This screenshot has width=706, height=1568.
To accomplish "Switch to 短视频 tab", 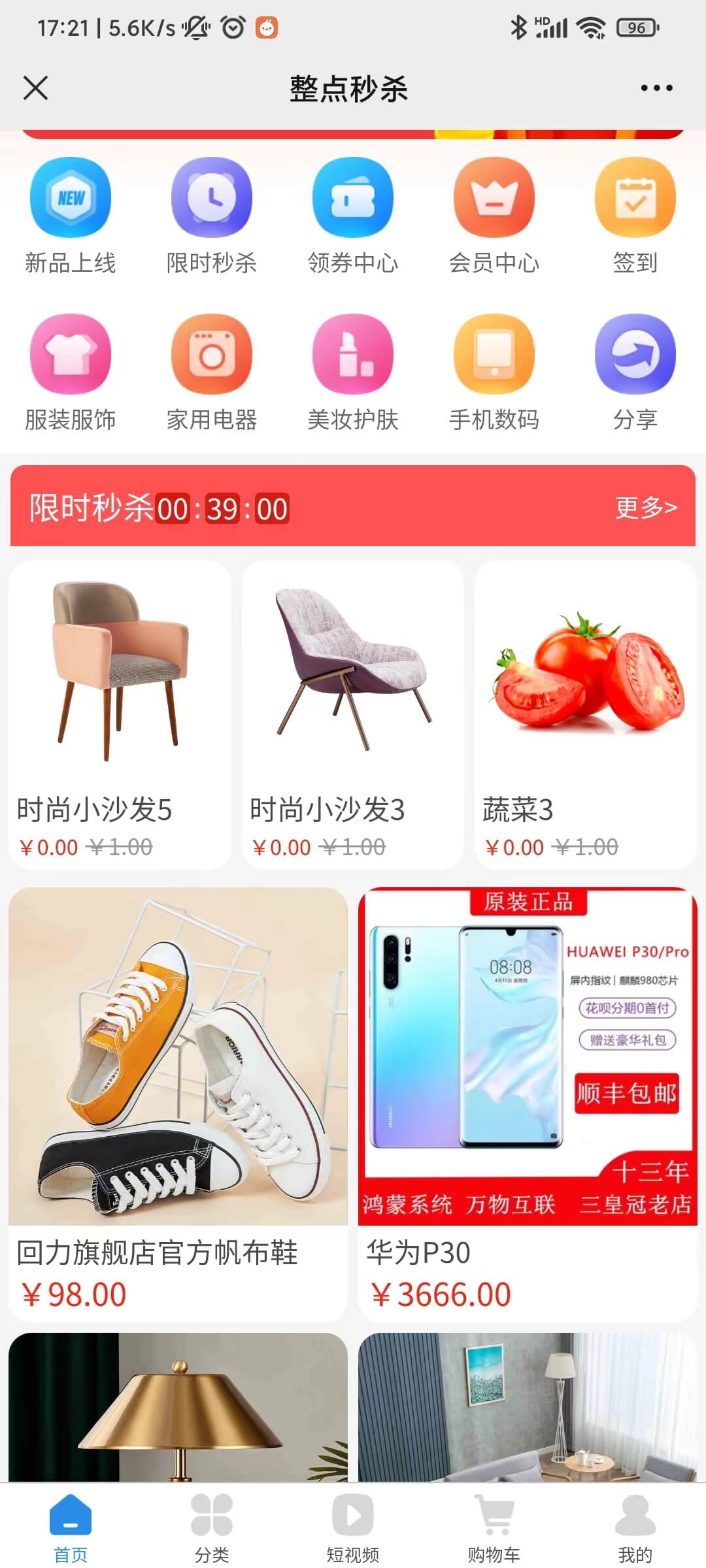I will [x=352, y=1526].
